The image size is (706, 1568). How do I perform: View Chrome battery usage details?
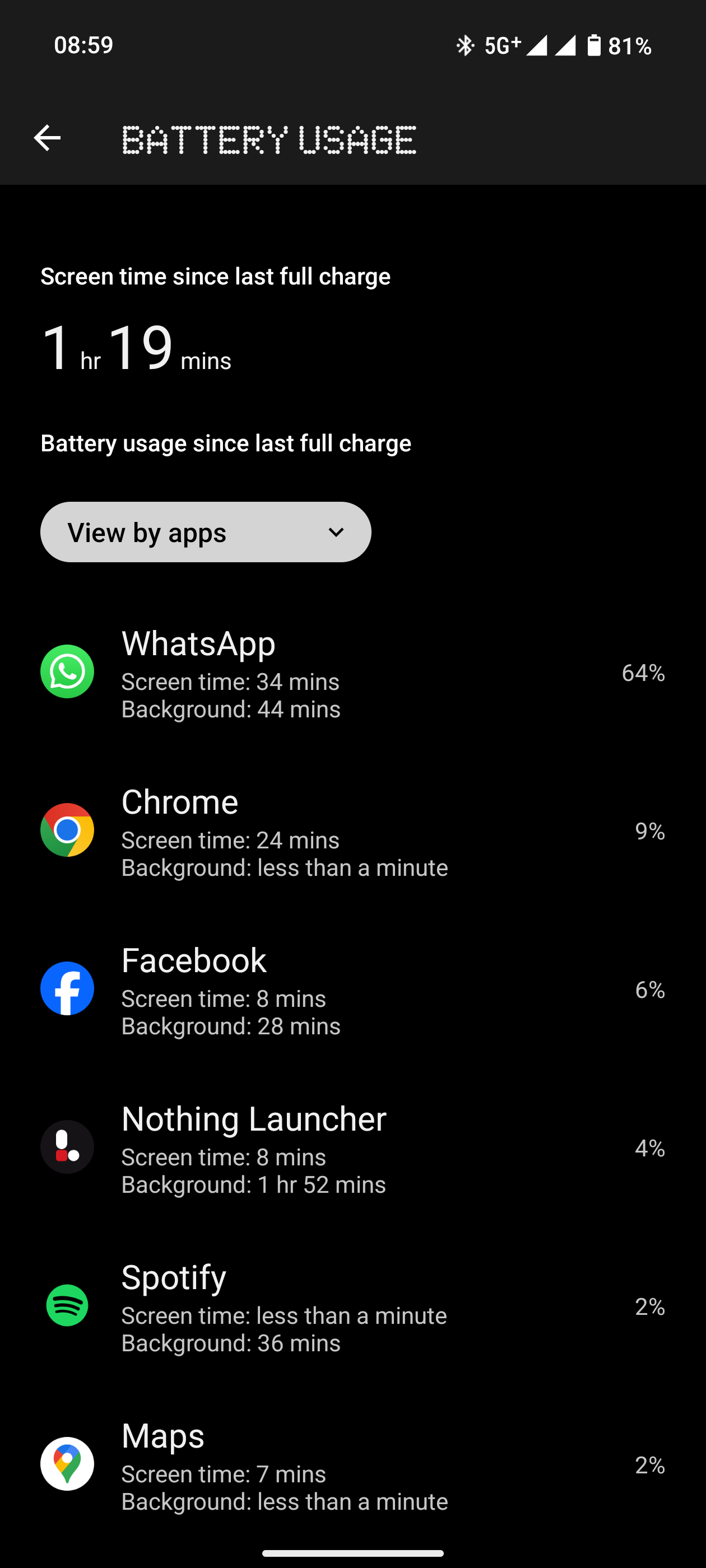pyautogui.click(x=352, y=831)
